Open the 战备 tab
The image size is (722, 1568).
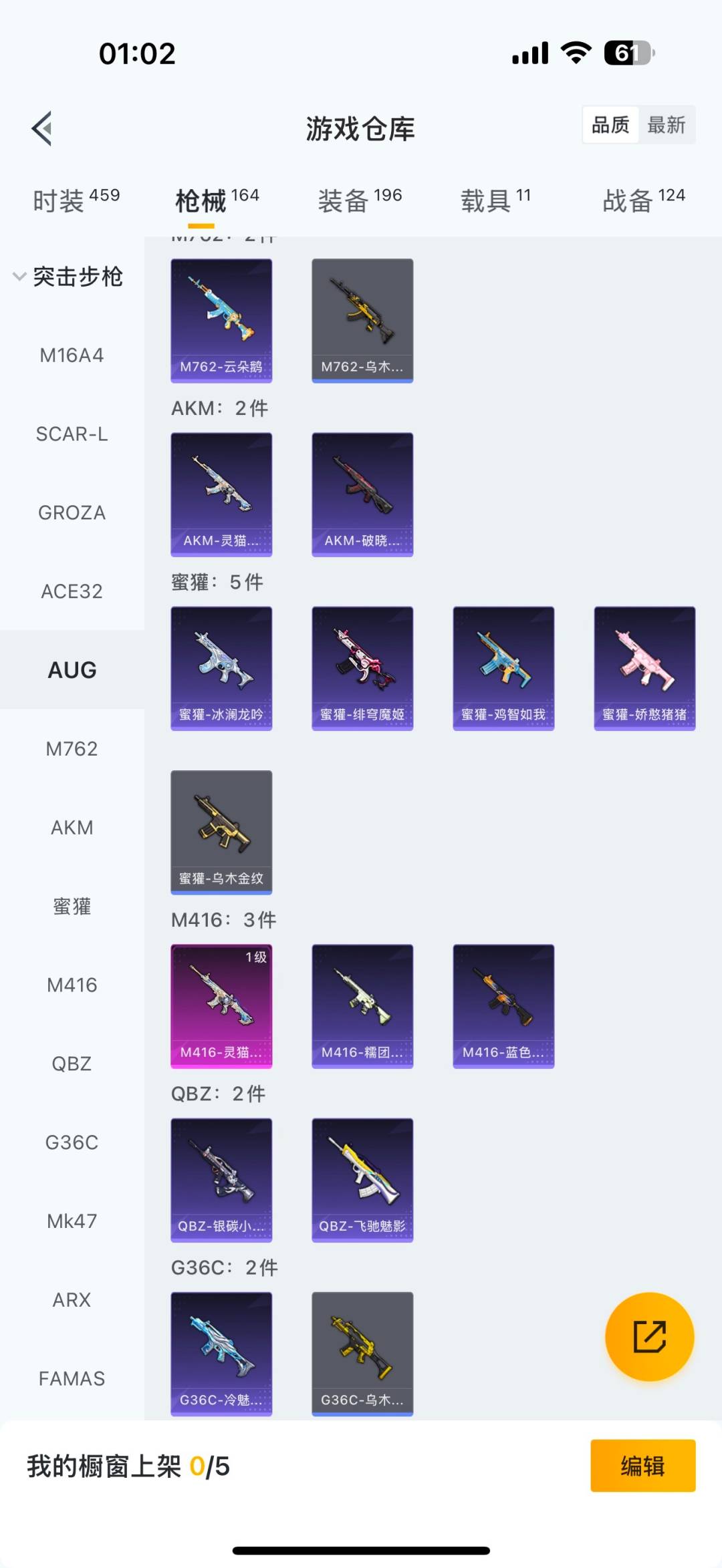(x=643, y=200)
